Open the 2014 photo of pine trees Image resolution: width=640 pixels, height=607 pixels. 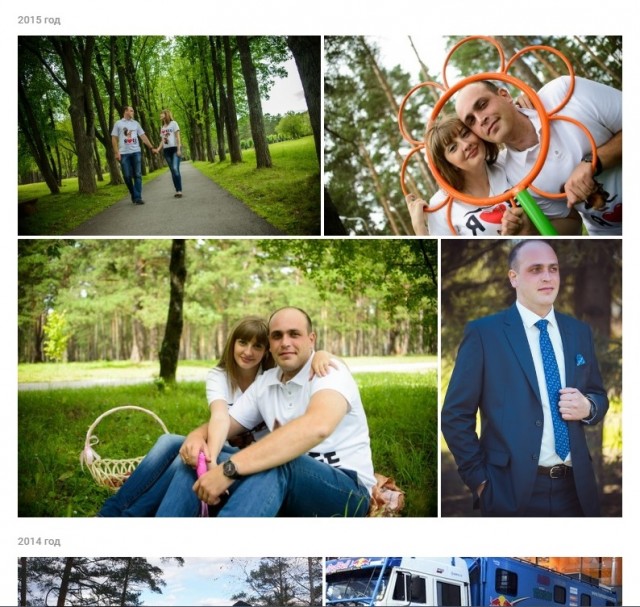click(169, 582)
